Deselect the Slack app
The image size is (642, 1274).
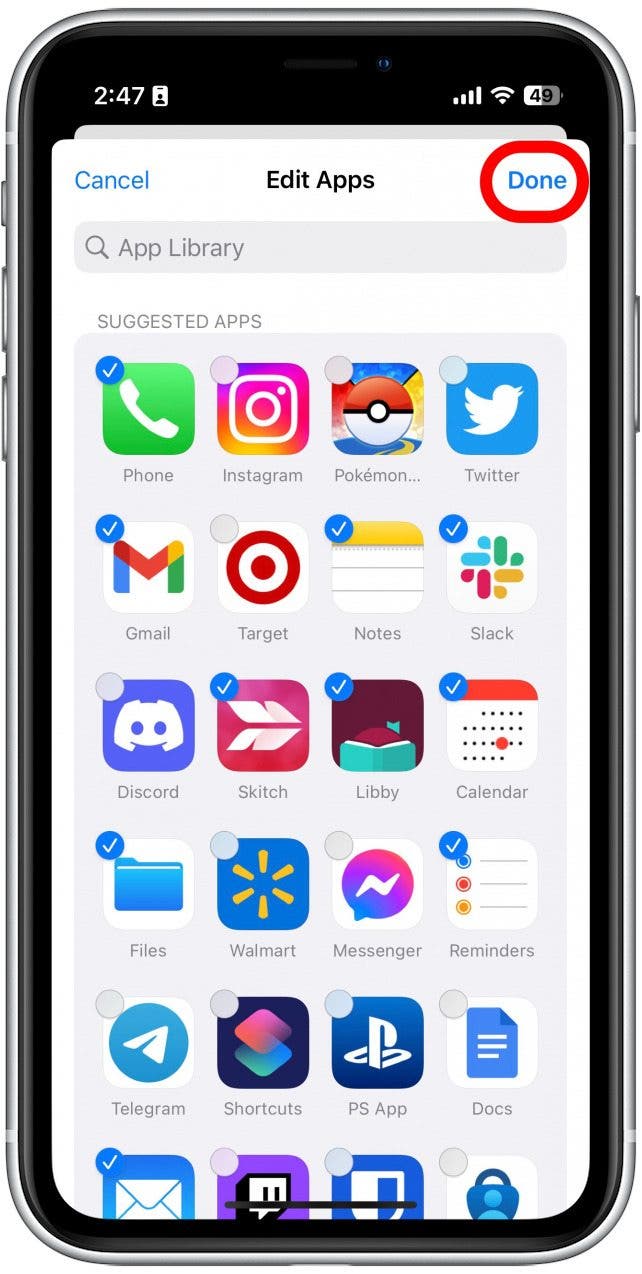pos(491,567)
